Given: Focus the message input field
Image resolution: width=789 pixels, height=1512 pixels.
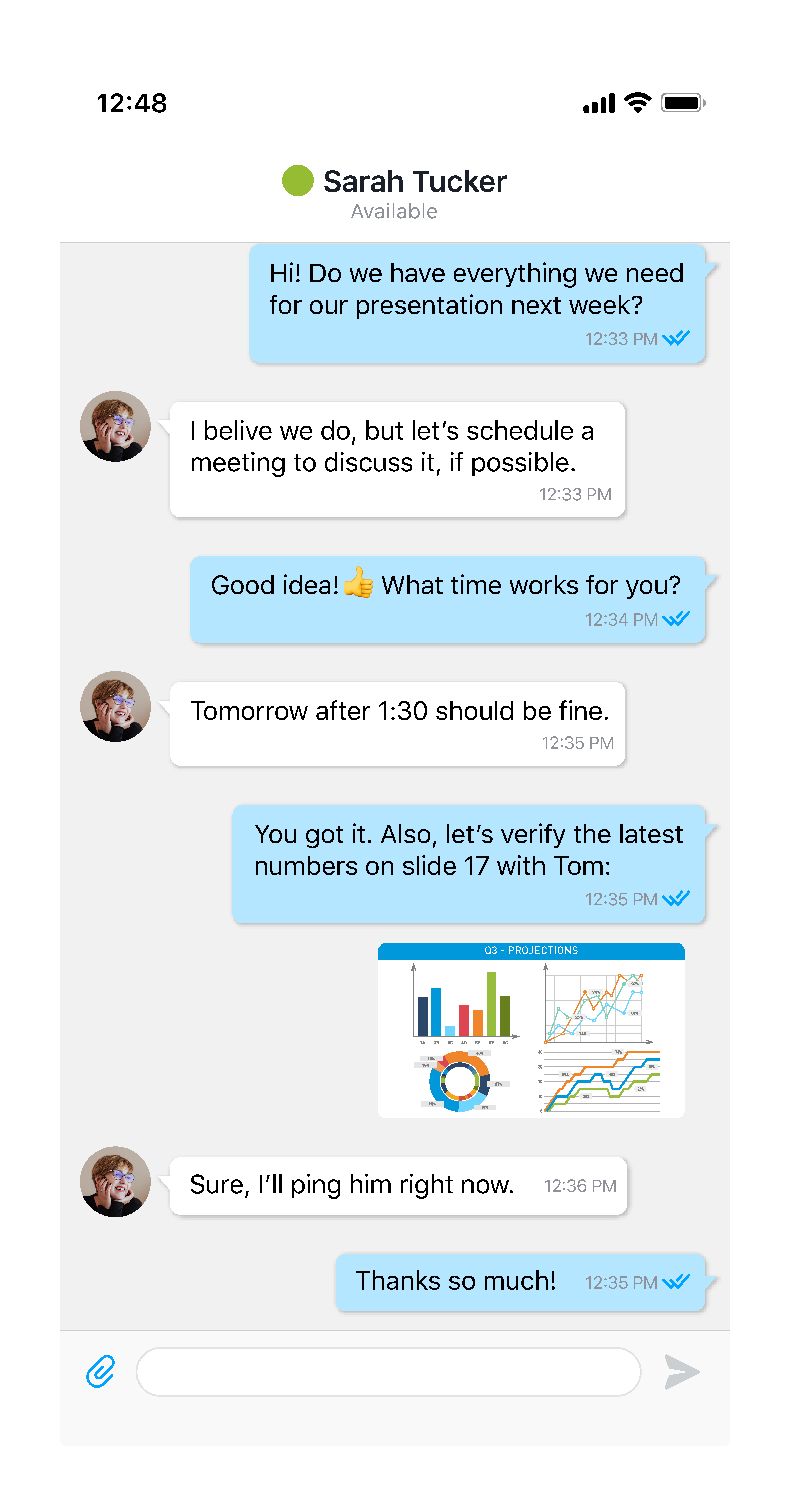Looking at the screenshot, I should point(388,1372).
